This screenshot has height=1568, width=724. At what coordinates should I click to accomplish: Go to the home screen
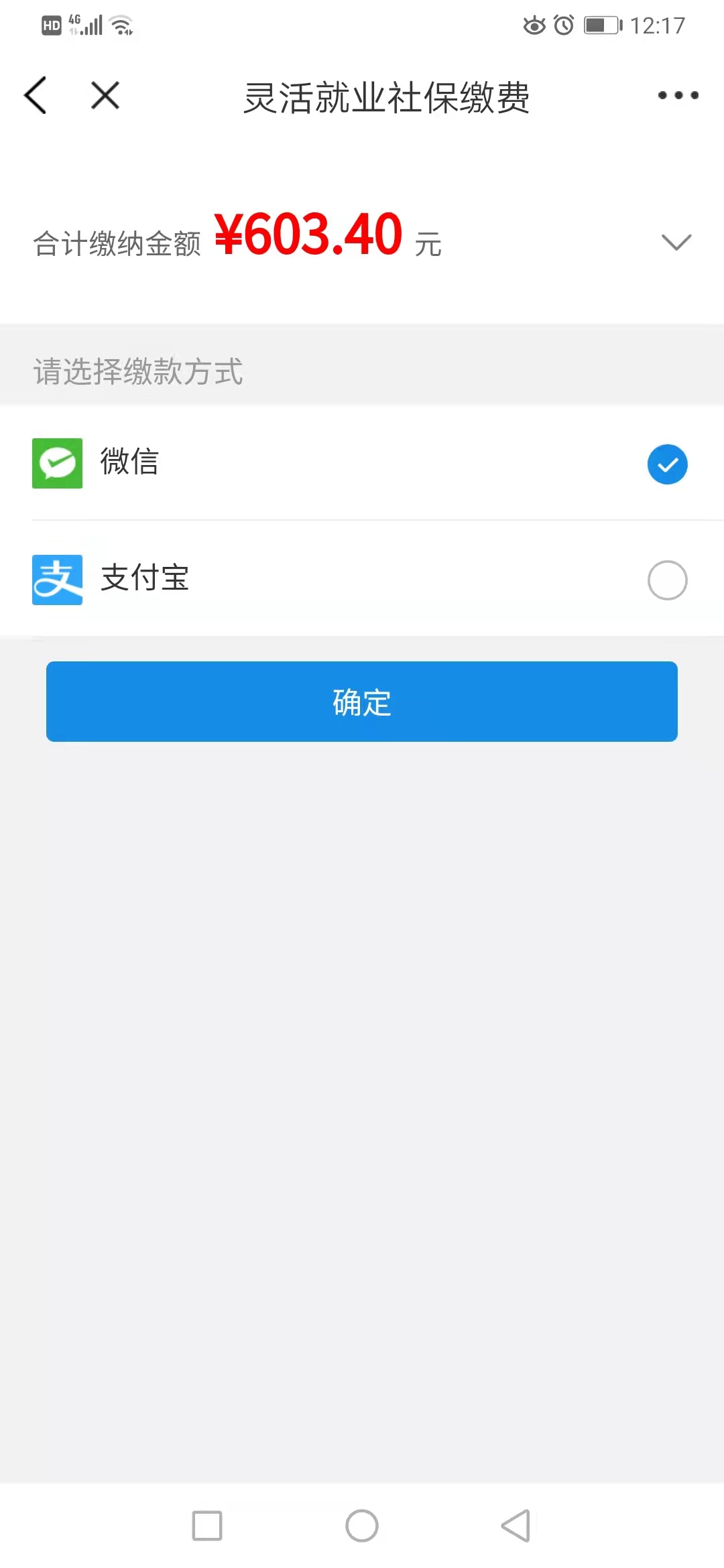click(x=362, y=1526)
